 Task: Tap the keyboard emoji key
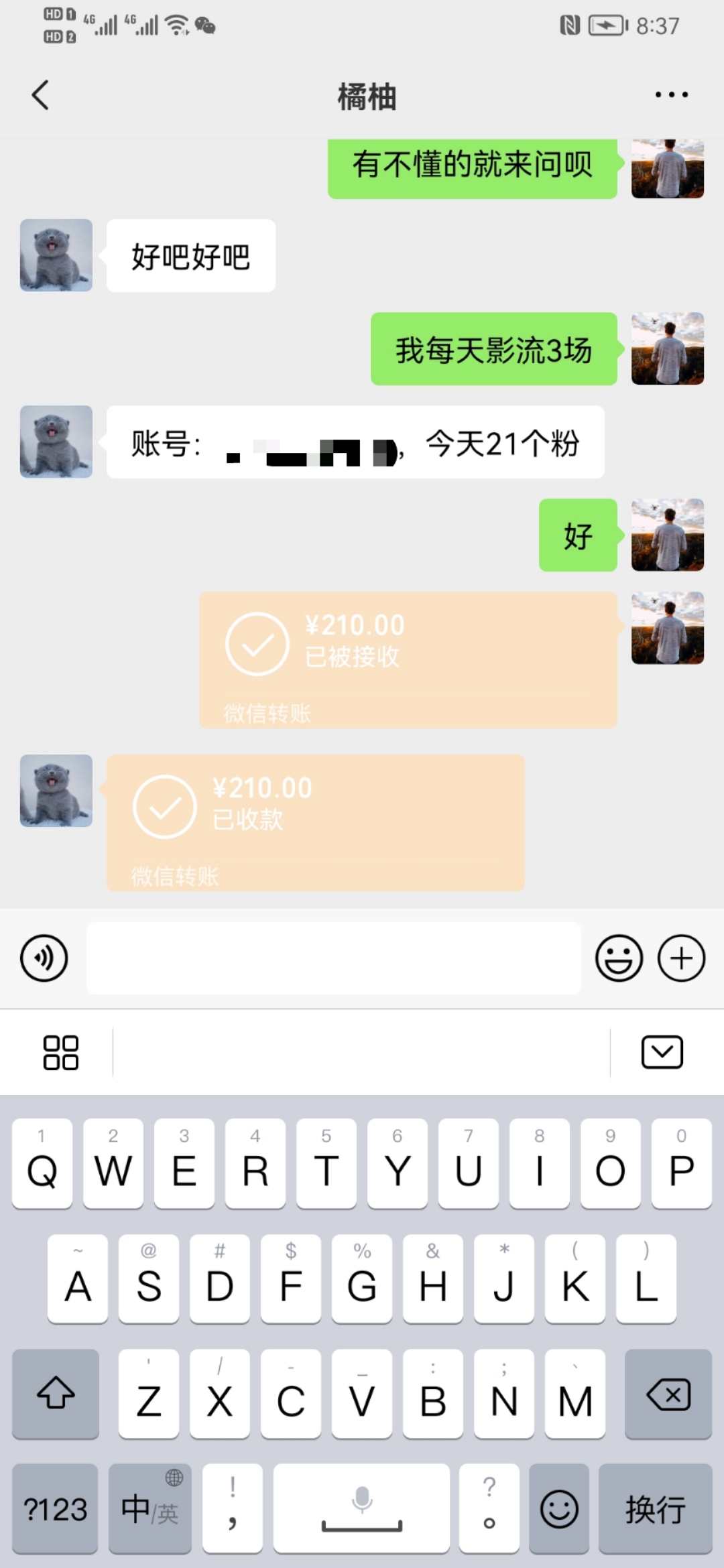(558, 1509)
